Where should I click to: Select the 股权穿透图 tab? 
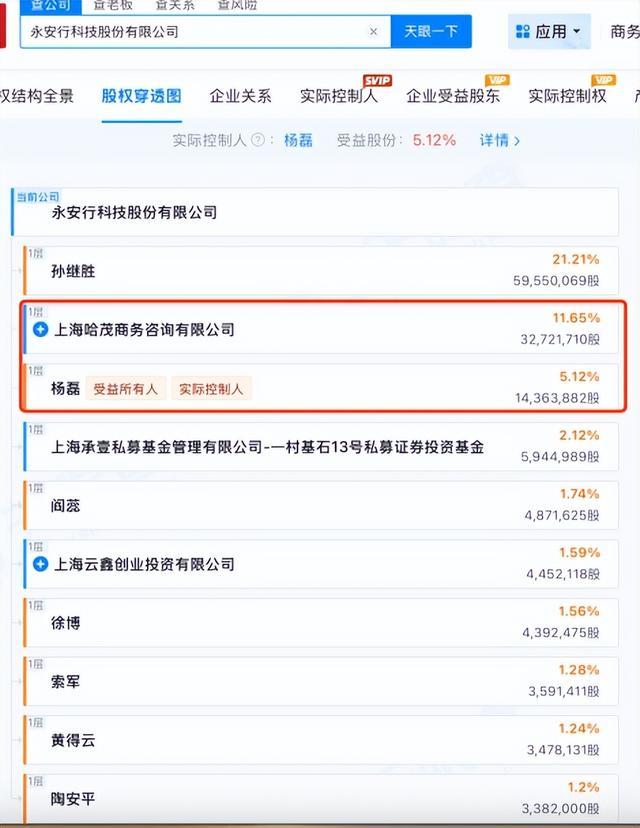[x=141, y=96]
